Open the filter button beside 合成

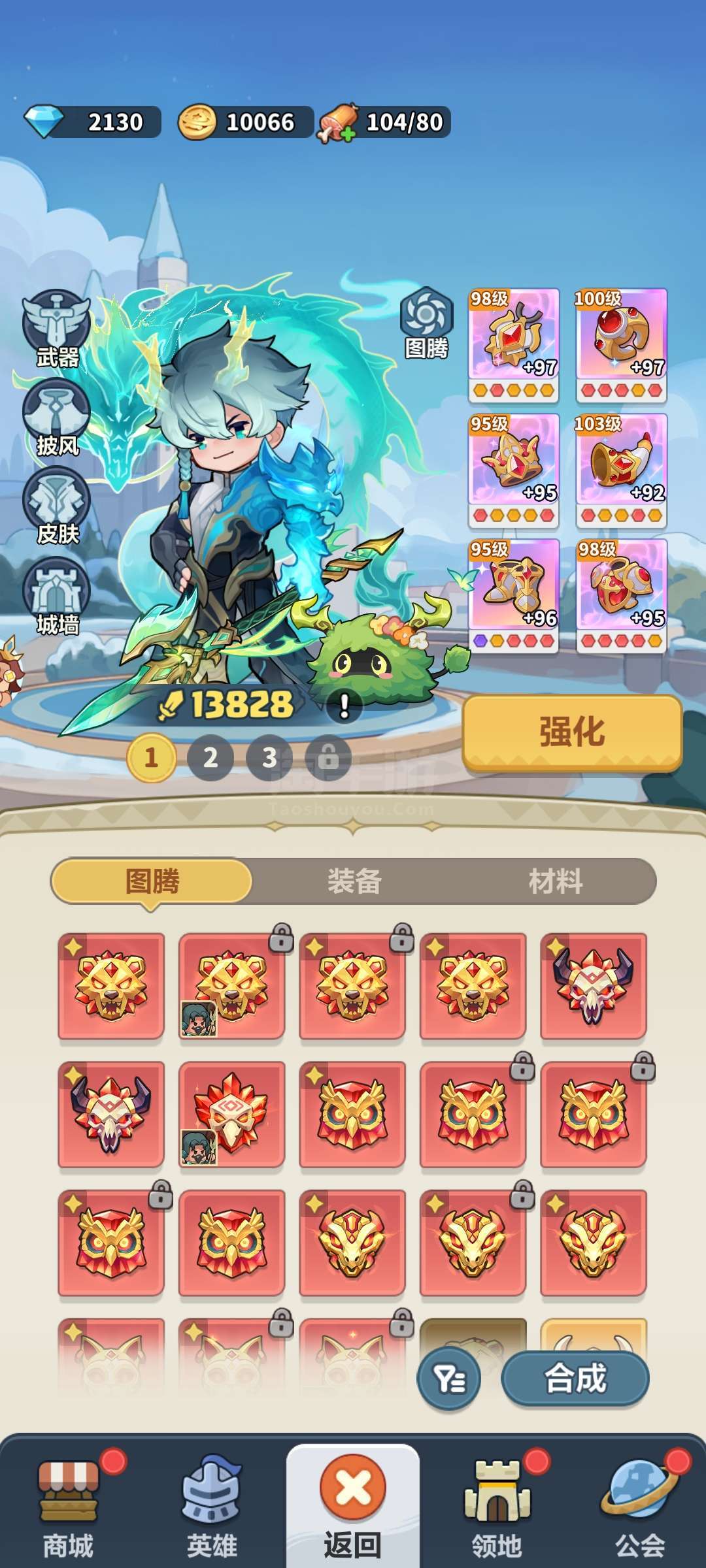[449, 1379]
